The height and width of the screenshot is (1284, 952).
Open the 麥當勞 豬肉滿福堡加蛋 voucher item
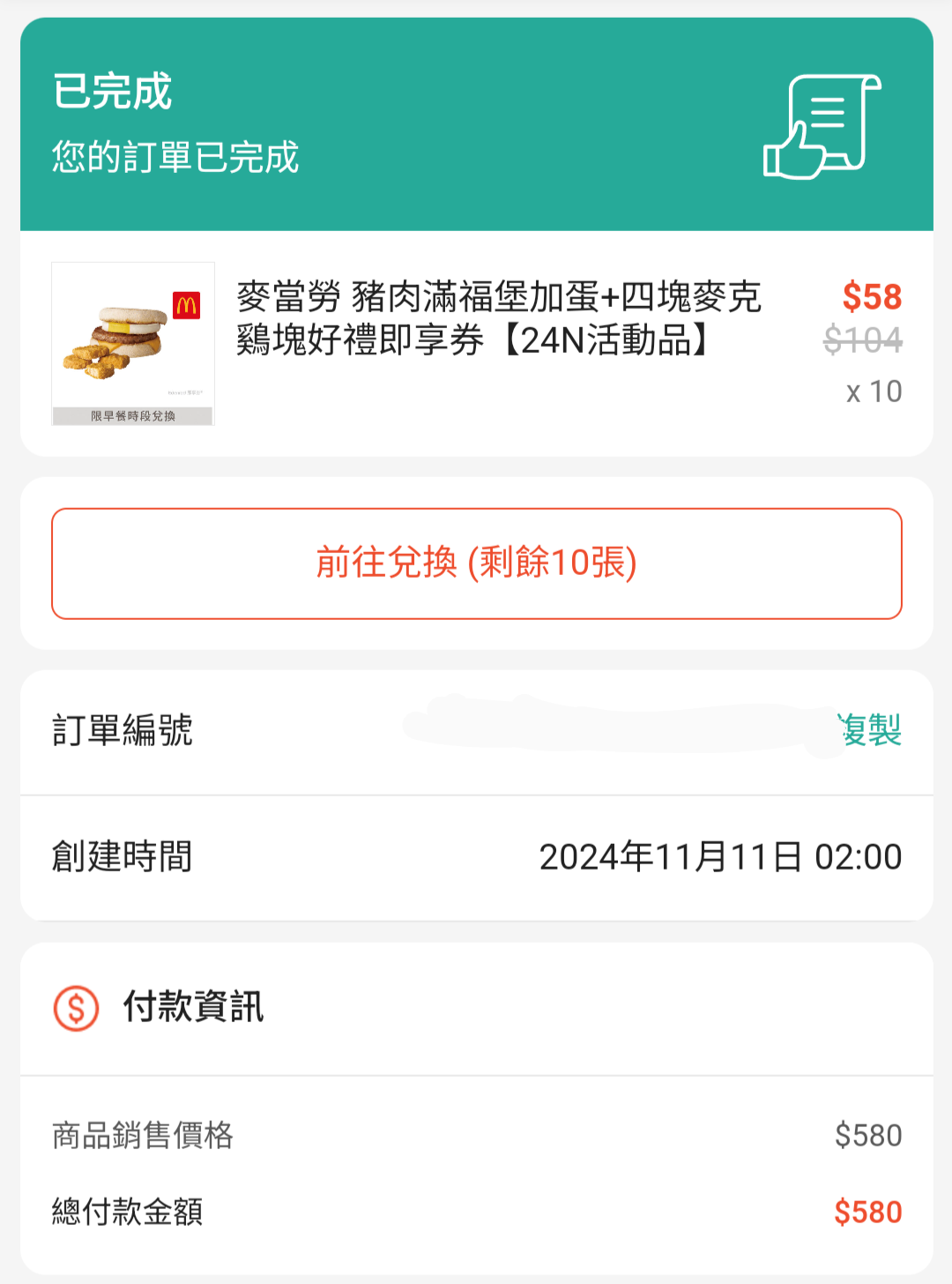[498, 318]
